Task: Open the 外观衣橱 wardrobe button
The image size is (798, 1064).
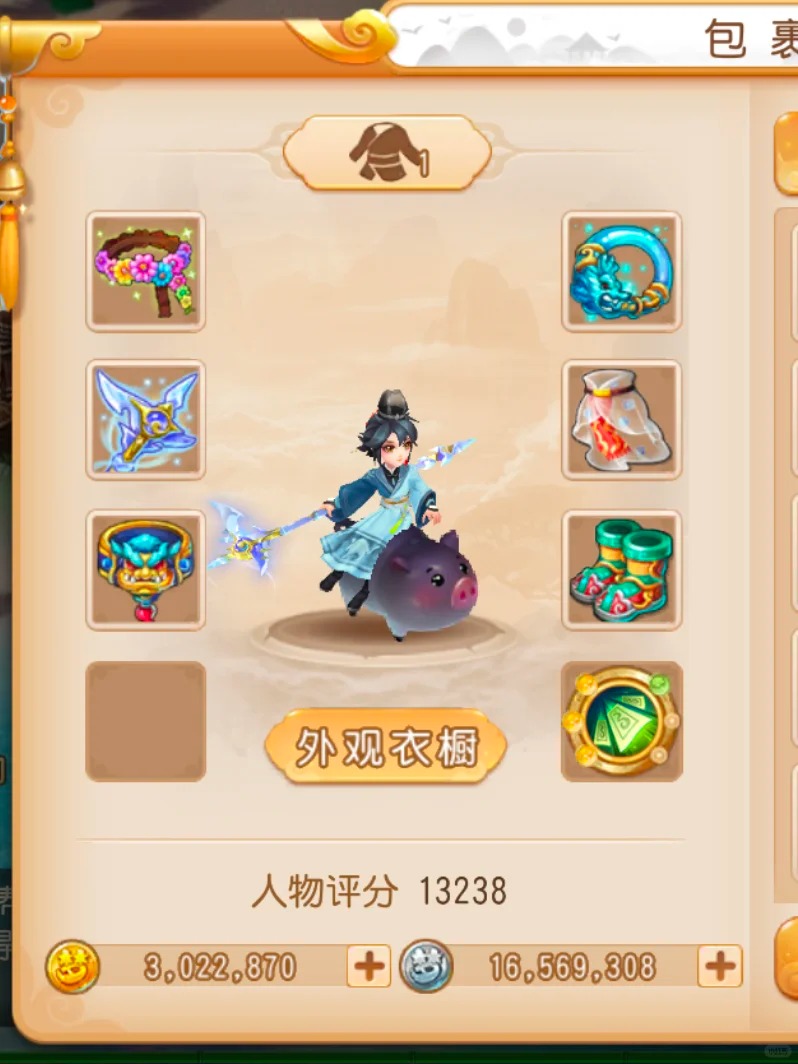Action: coord(386,747)
